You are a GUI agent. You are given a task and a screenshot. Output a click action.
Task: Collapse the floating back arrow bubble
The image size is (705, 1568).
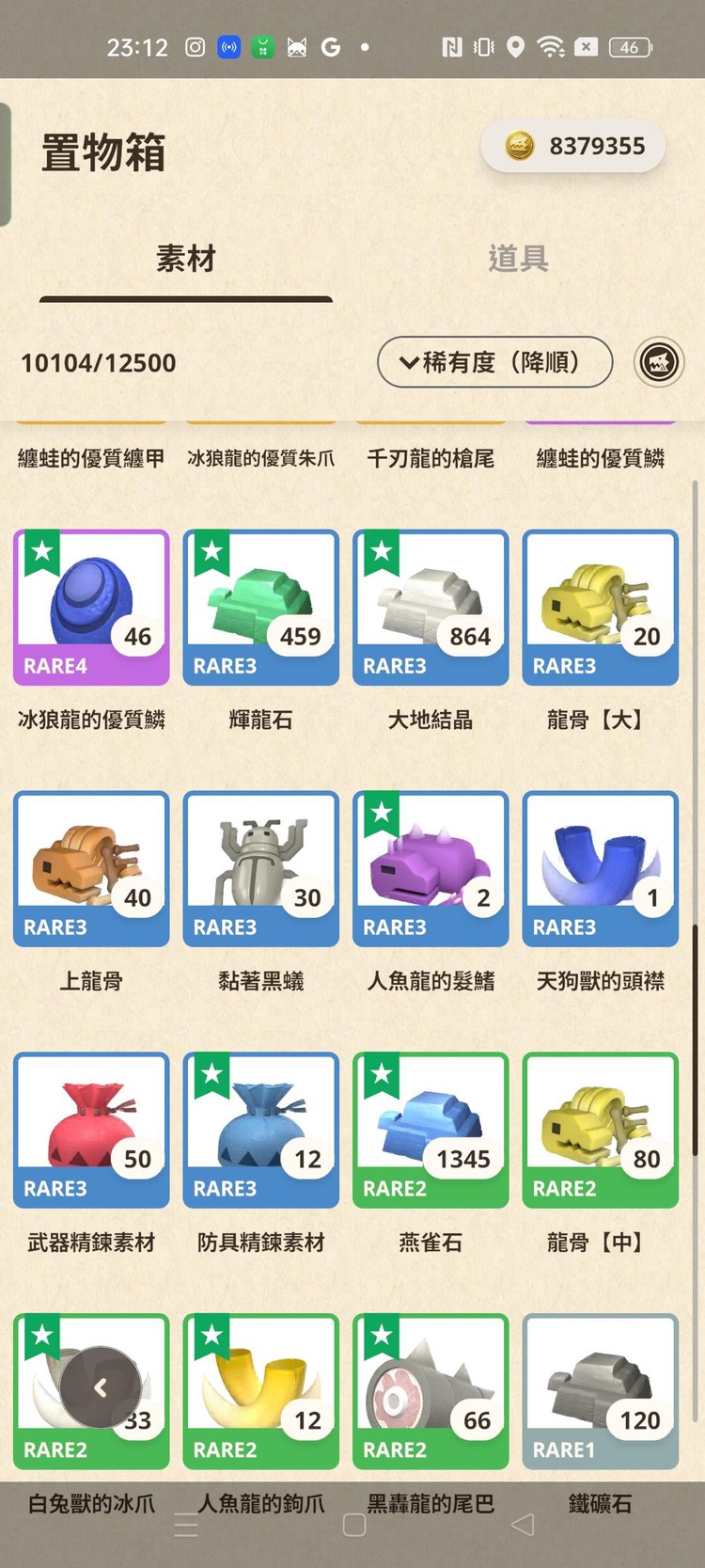click(x=103, y=1386)
